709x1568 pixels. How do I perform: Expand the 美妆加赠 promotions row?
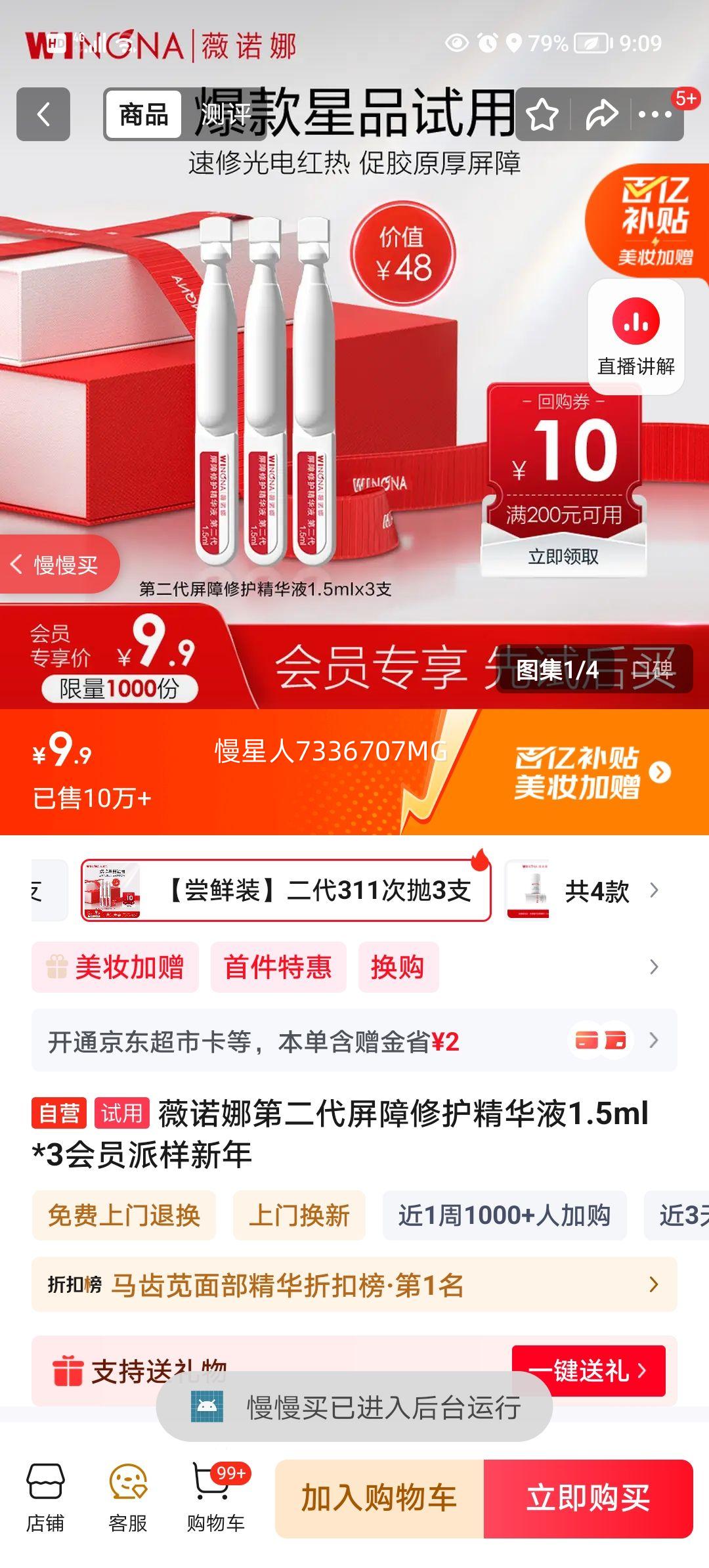coord(115,968)
